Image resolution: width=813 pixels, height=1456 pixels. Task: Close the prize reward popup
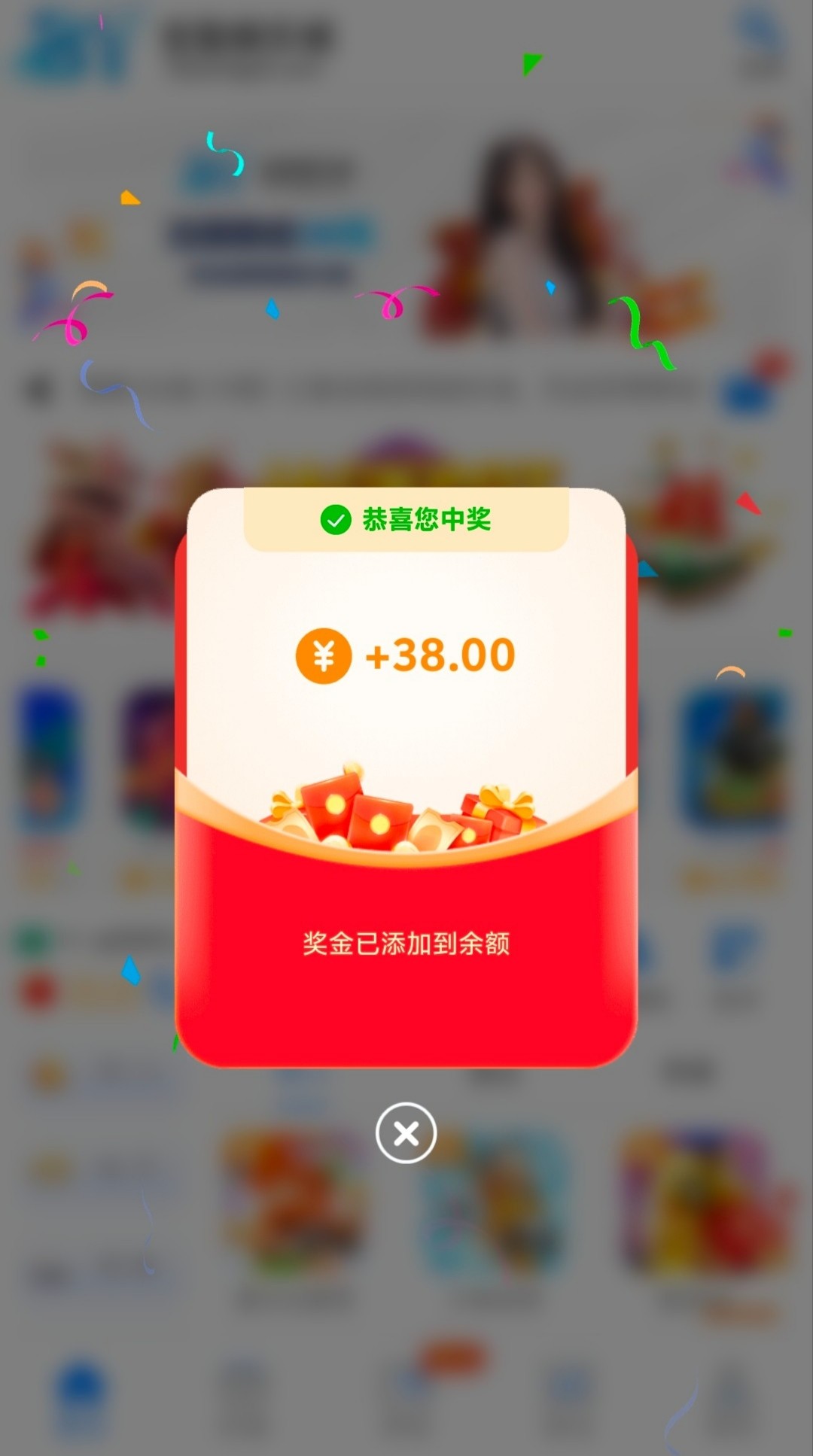click(406, 1132)
